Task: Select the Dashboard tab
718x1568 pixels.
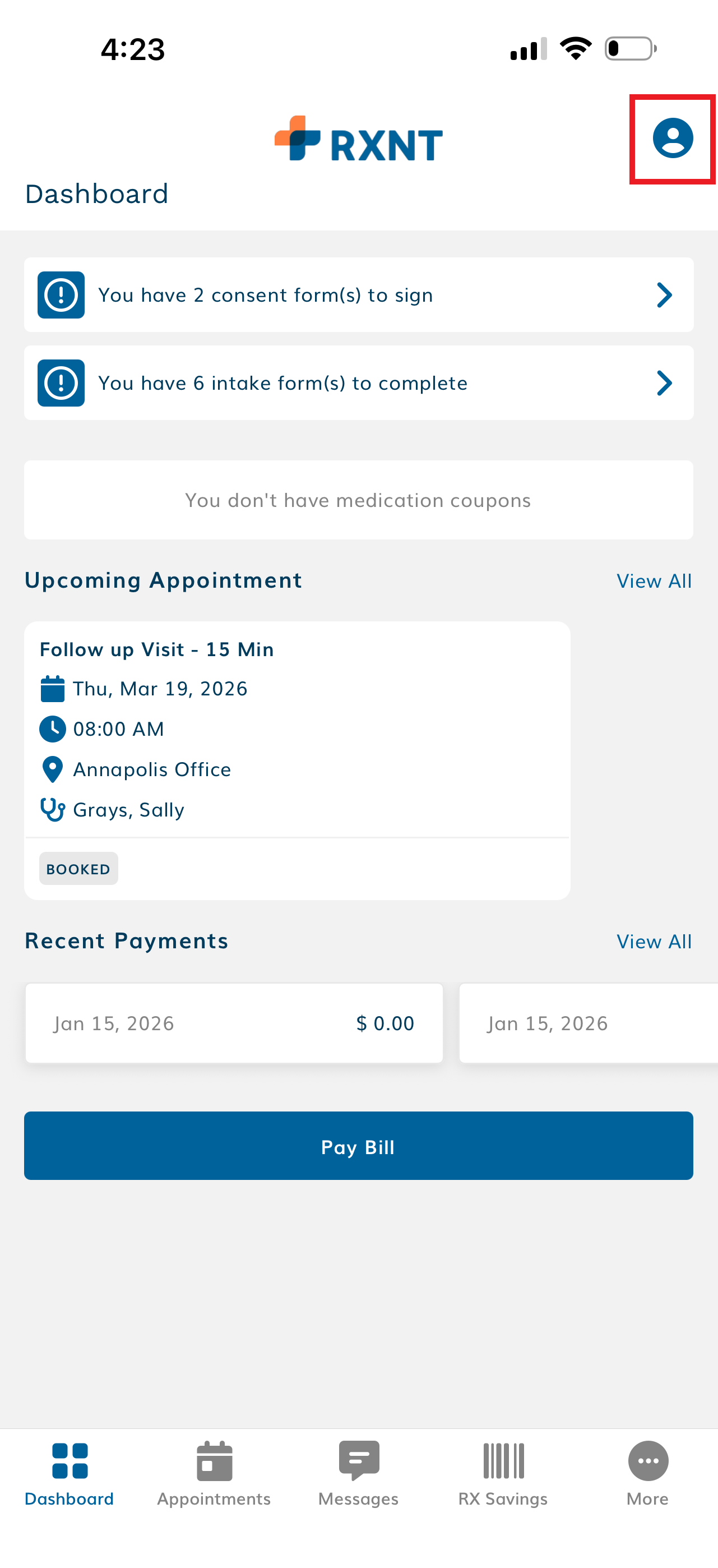Action: click(x=70, y=1473)
